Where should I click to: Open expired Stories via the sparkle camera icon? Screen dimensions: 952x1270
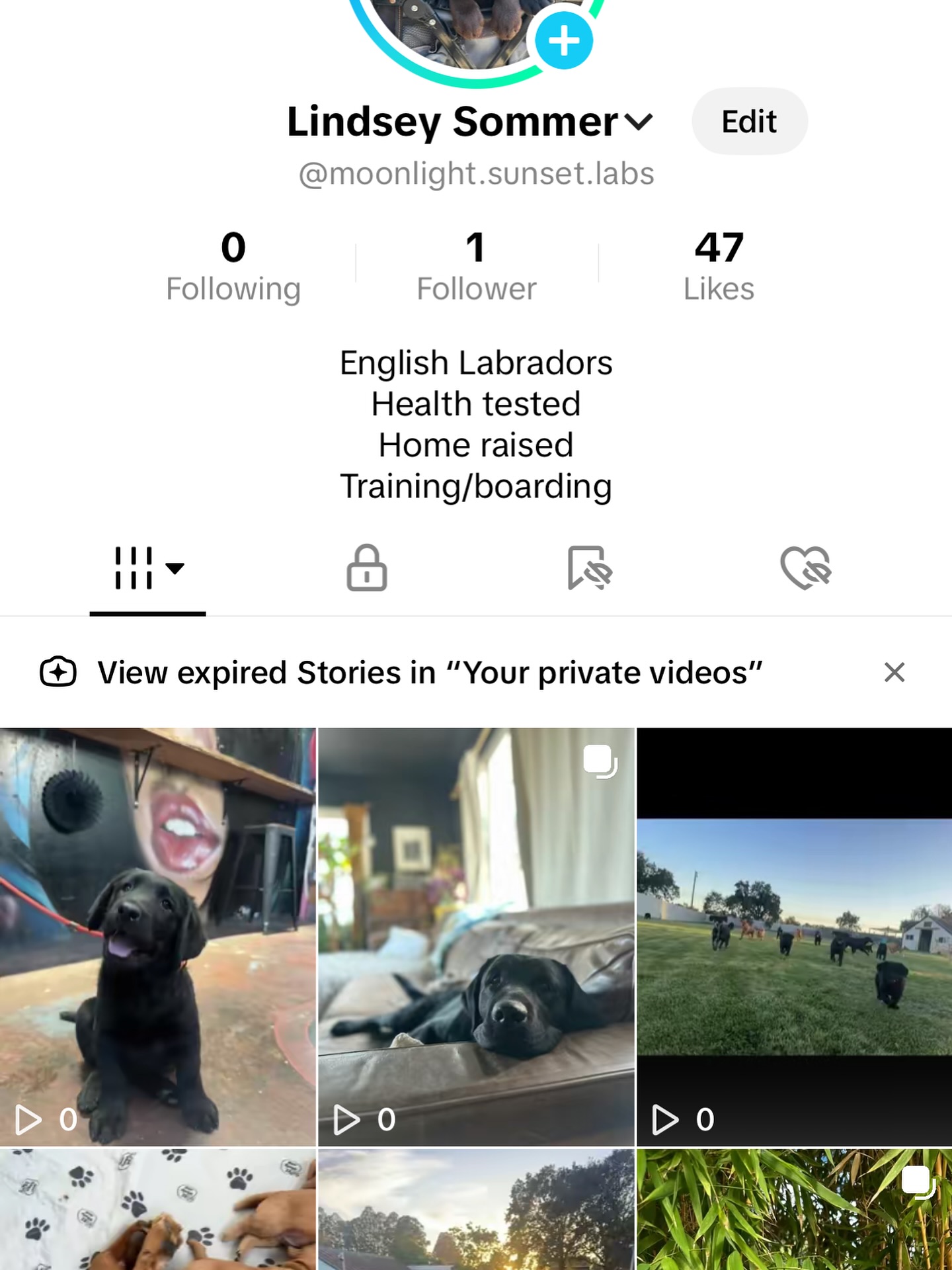coord(59,673)
